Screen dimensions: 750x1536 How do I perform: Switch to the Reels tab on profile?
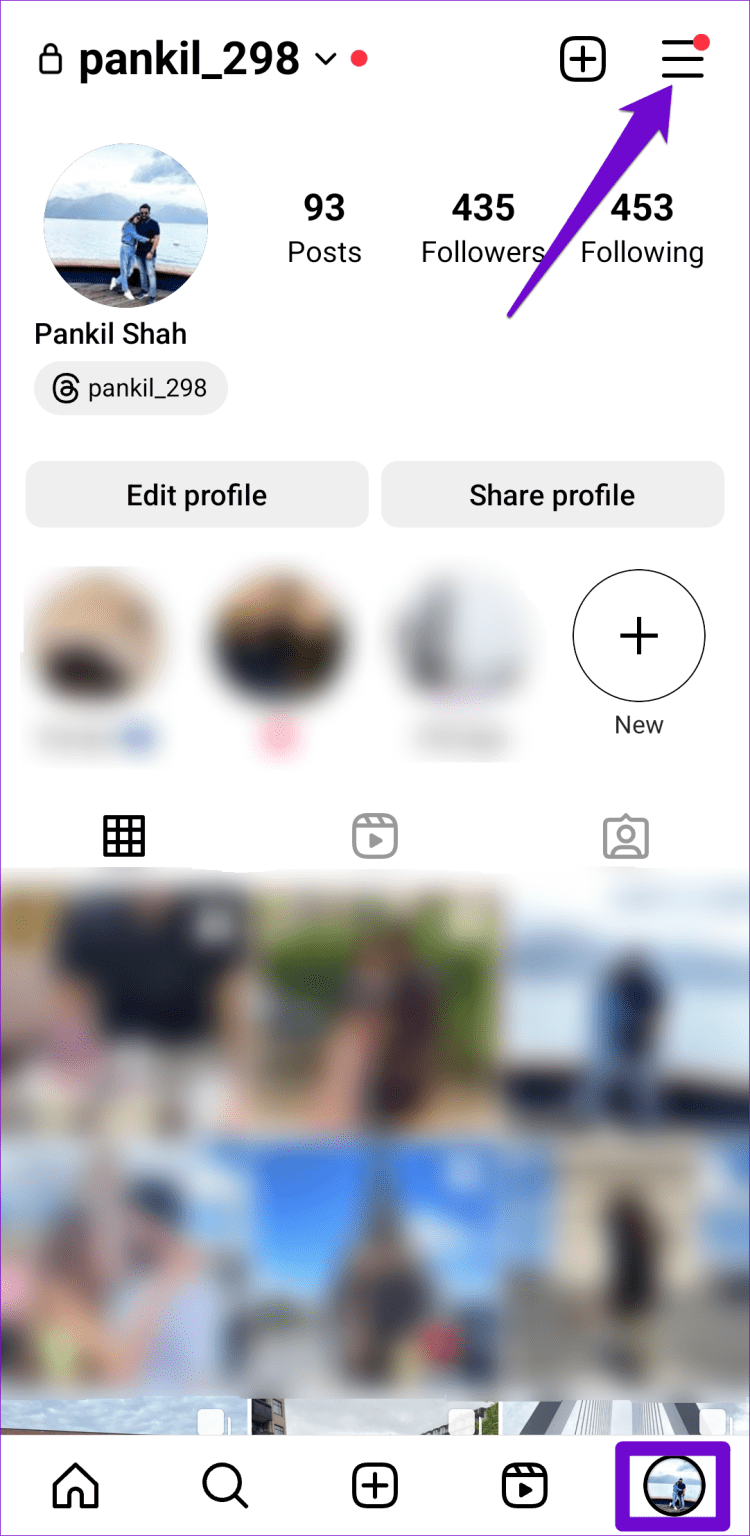tap(375, 836)
